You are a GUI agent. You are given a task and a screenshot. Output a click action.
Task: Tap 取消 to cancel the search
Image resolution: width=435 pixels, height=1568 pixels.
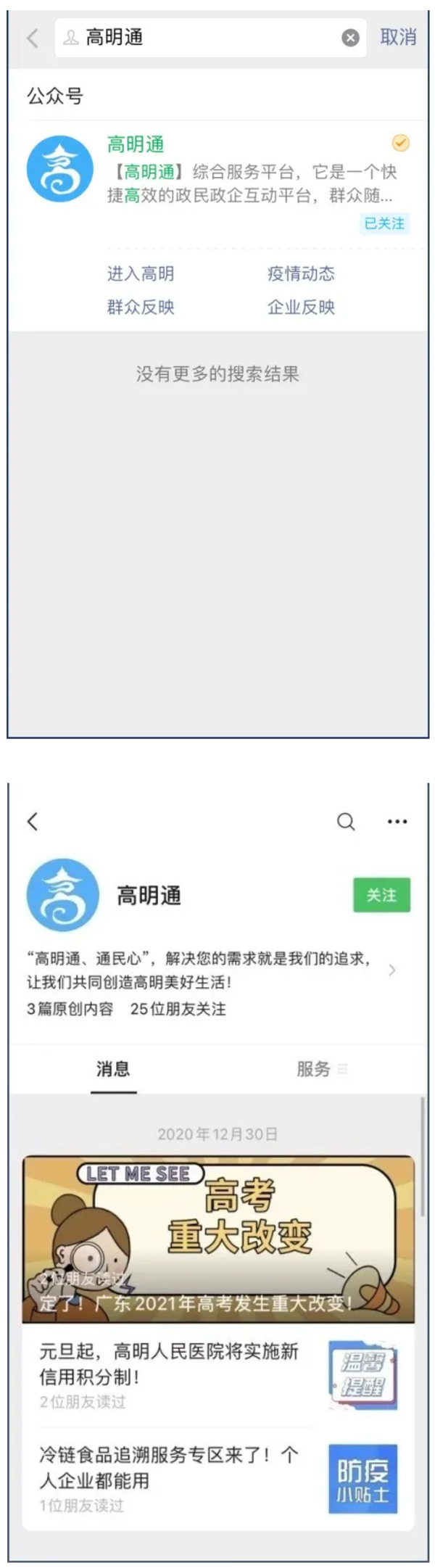398,38
